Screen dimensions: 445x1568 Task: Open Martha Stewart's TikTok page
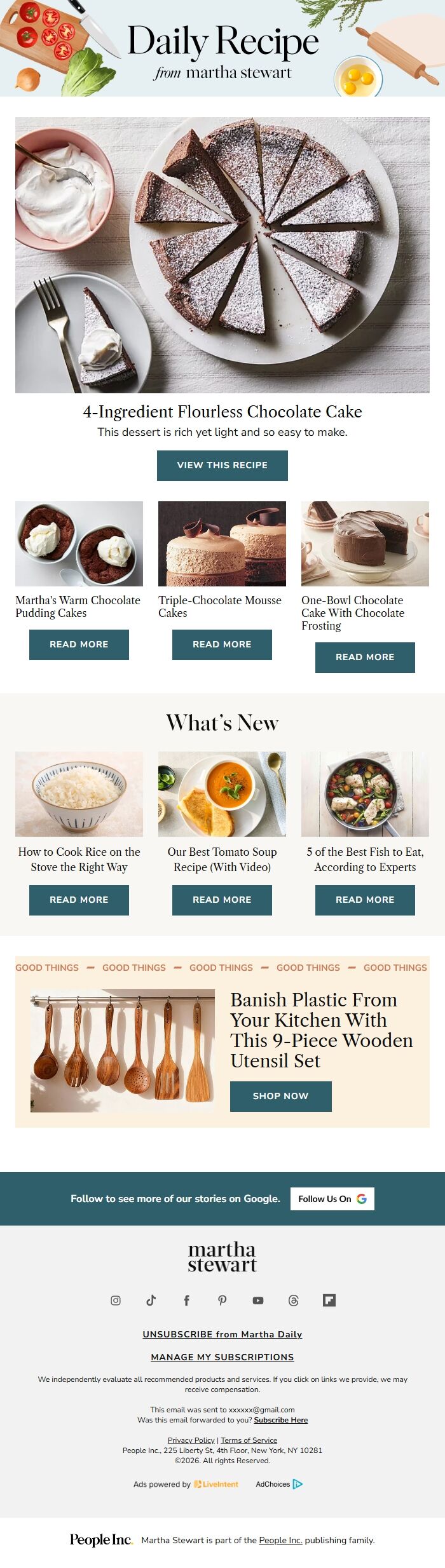[x=151, y=1301]
